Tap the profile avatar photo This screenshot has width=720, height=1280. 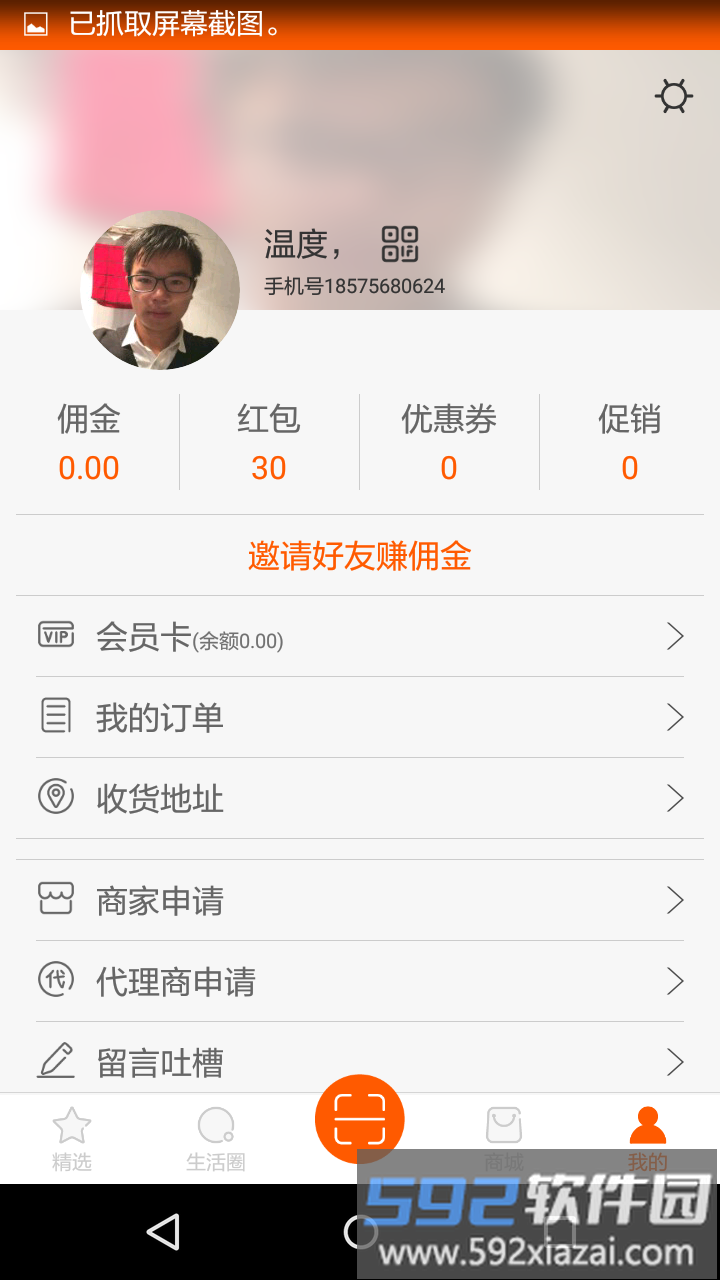pos(160,290)
